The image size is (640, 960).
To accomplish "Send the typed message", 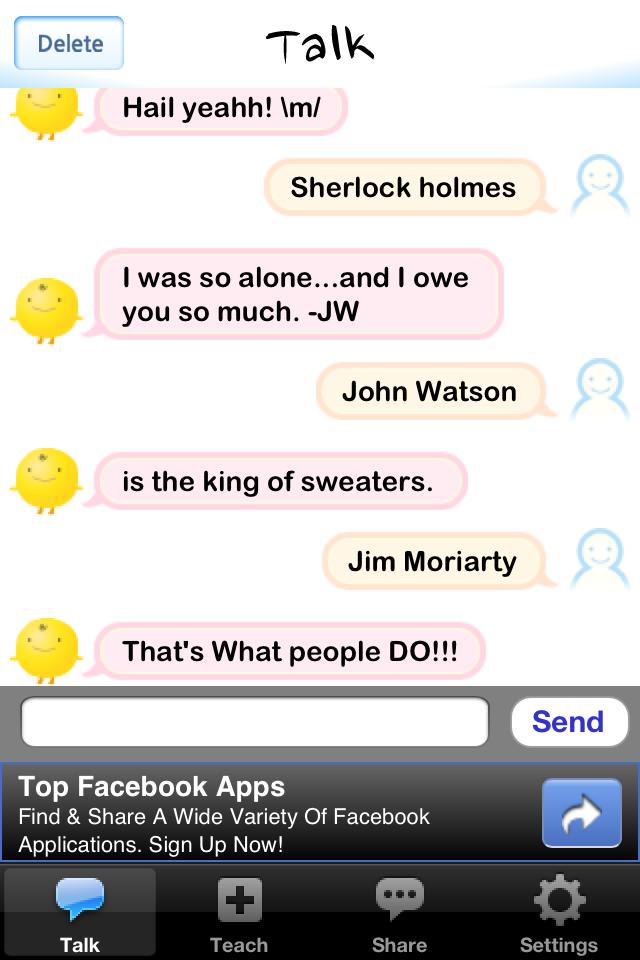I will (568, 721).
